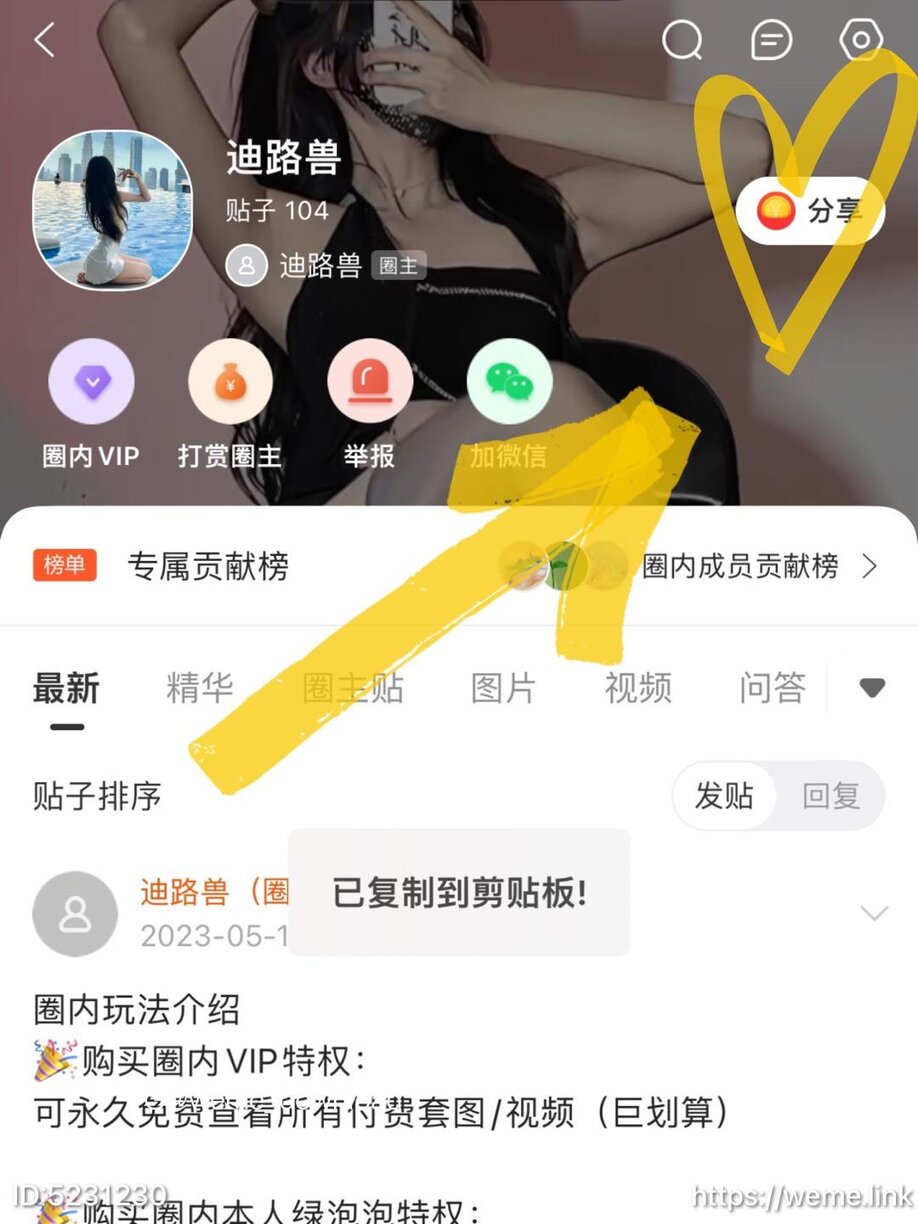Tap the 加微信 WeChat icon
Screen dimensions: 918x1224
pyautogui.click(x=509, y=383)
